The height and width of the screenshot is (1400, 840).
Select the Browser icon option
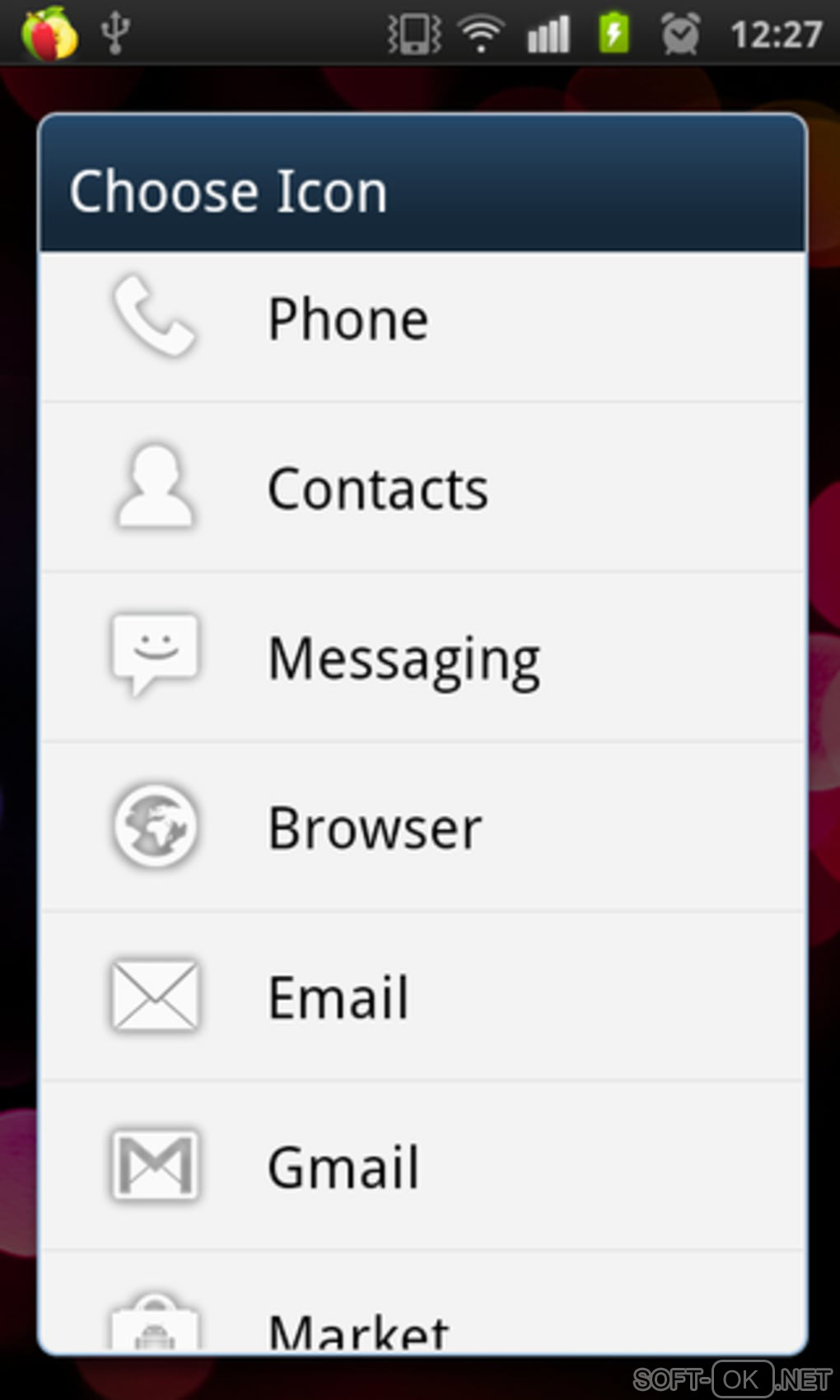[420, 828]
